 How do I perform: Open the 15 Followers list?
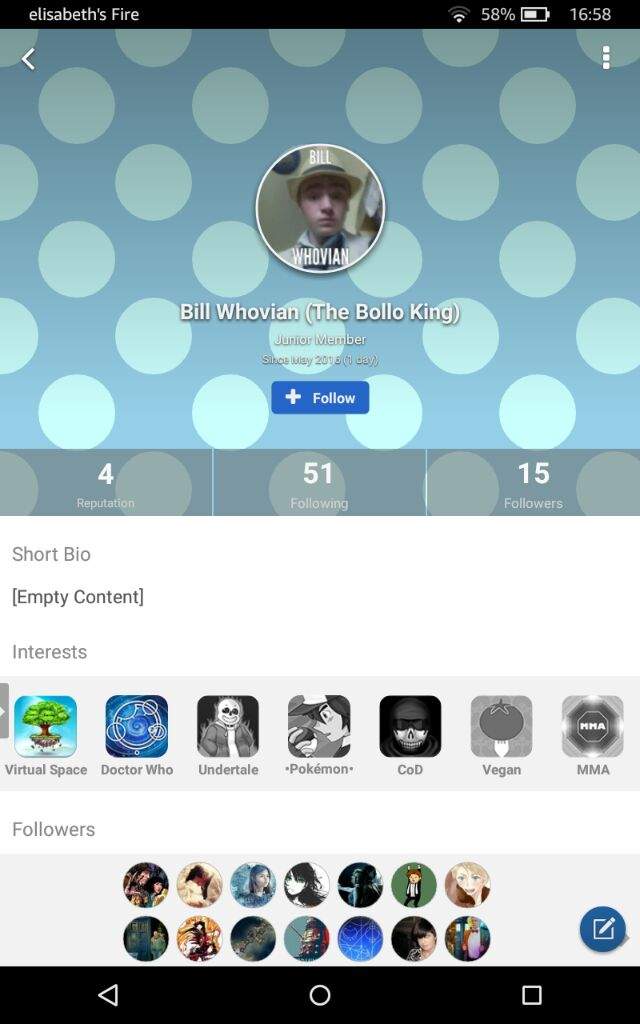pos(534,483)
